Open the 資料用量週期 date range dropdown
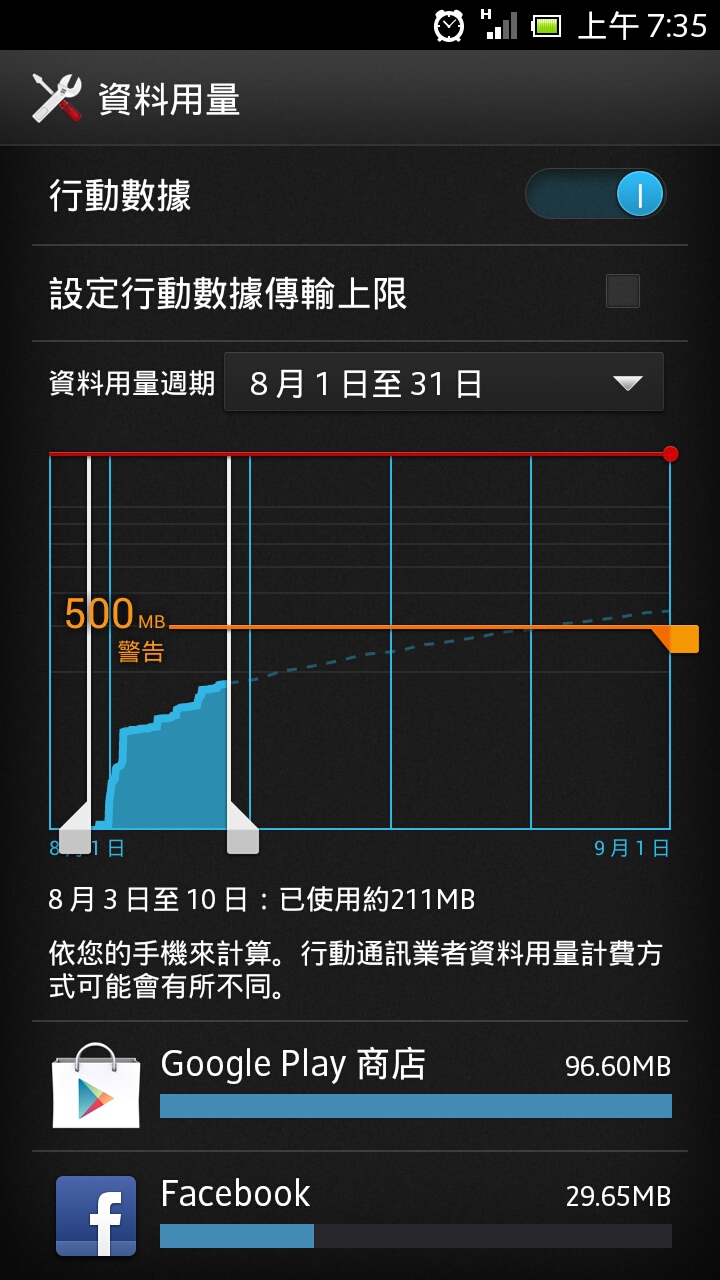 click(x=443, y=382)
